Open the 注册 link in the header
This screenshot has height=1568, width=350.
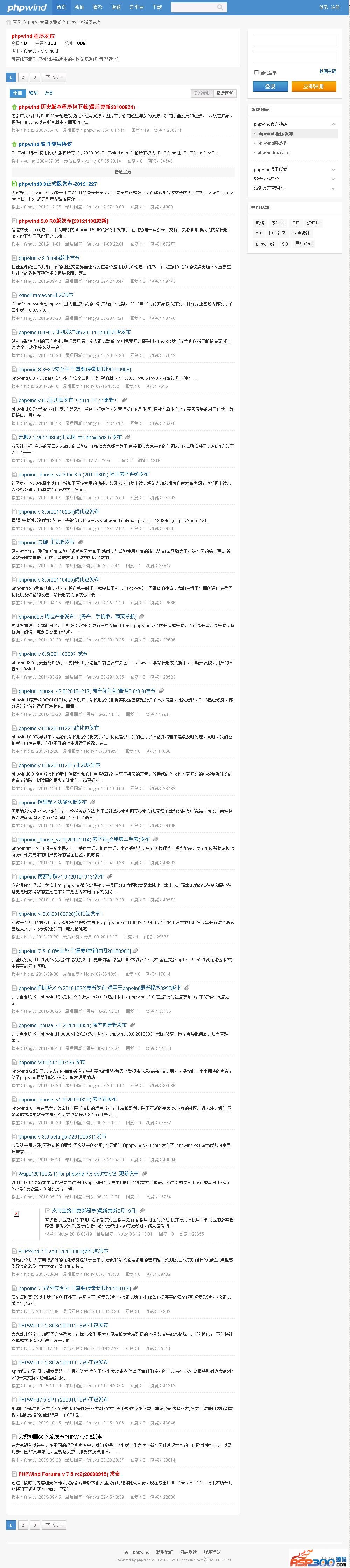[x=335, y=7]
